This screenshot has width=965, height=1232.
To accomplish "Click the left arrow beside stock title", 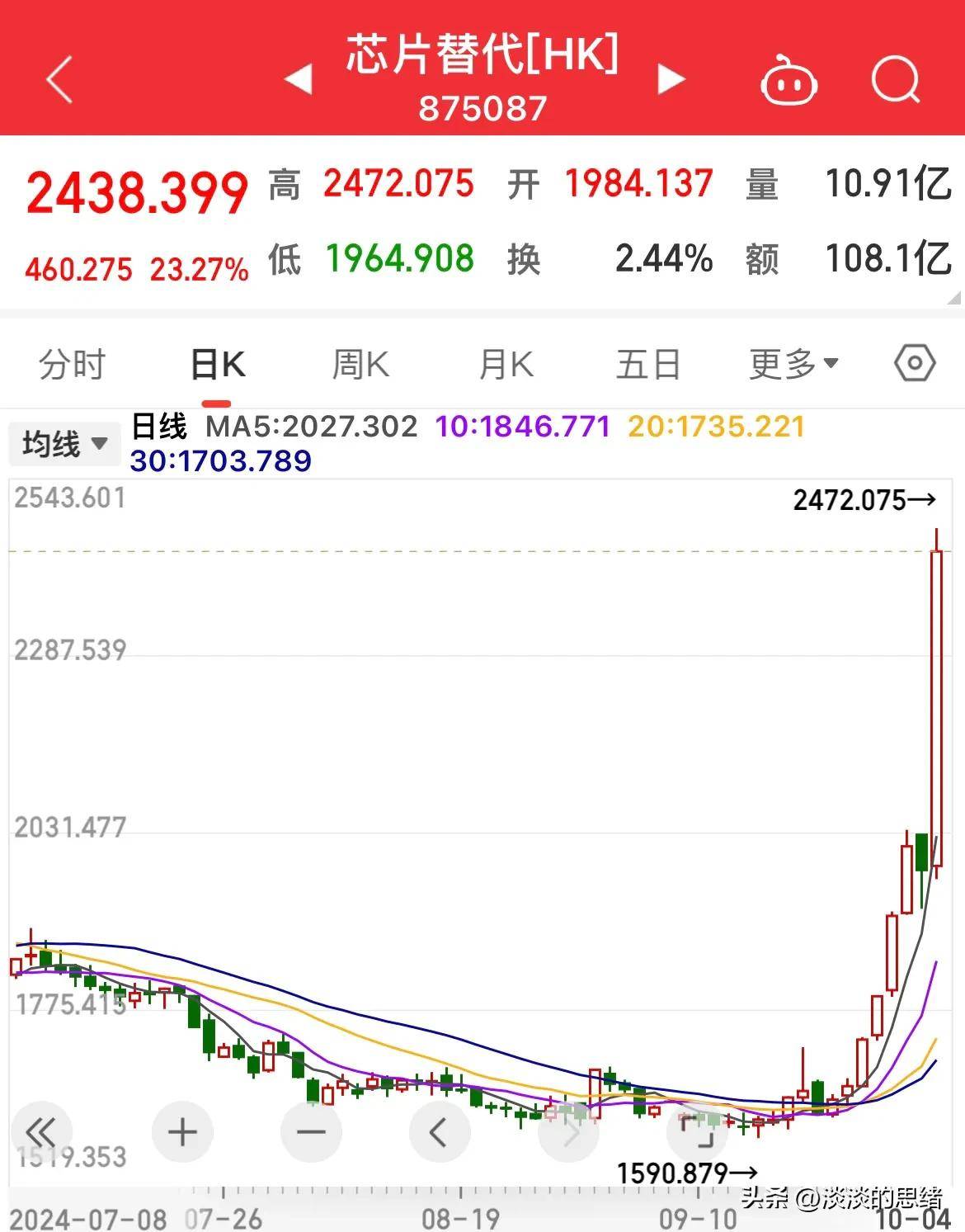I will point(299,79).
